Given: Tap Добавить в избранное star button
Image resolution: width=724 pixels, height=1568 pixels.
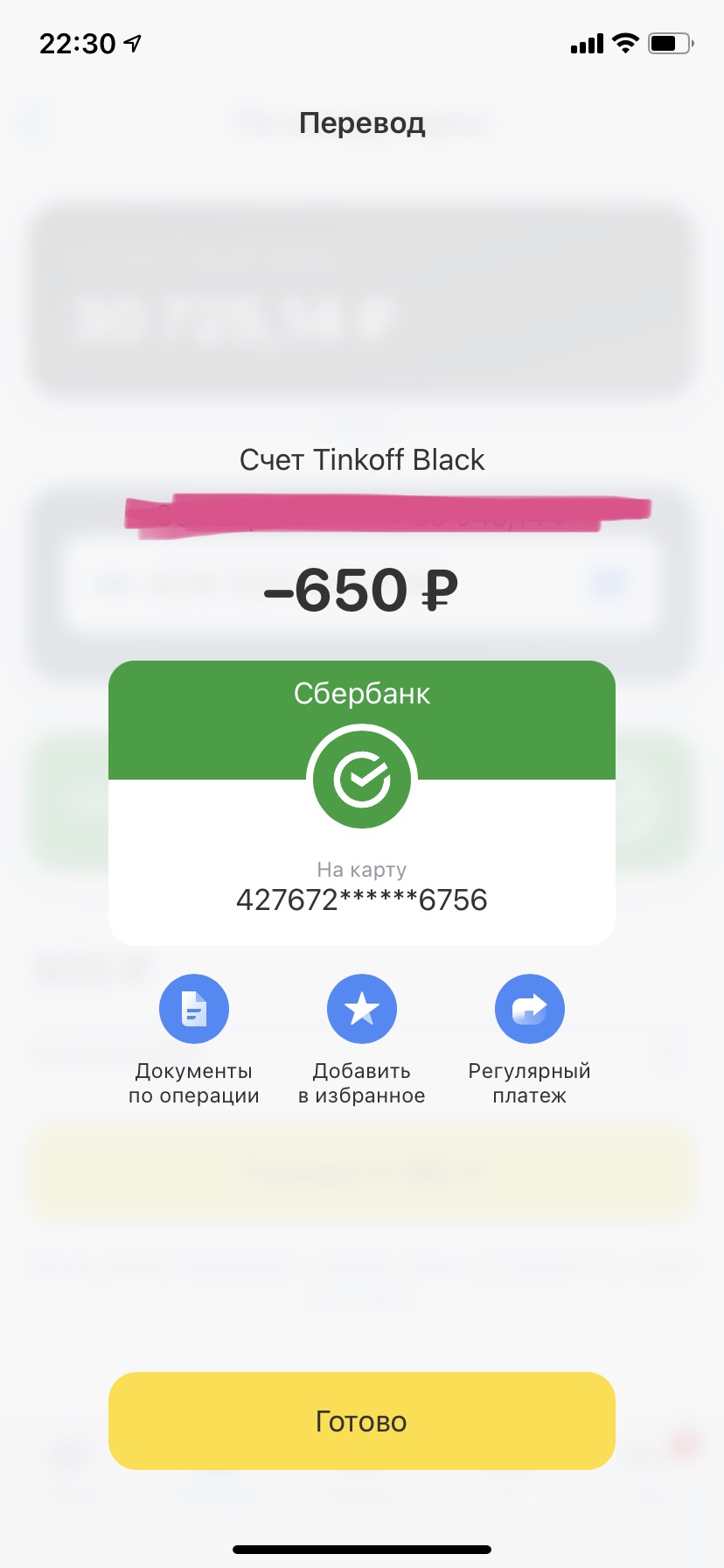Looking at the screenshot, I should [x=362, y=1009].
